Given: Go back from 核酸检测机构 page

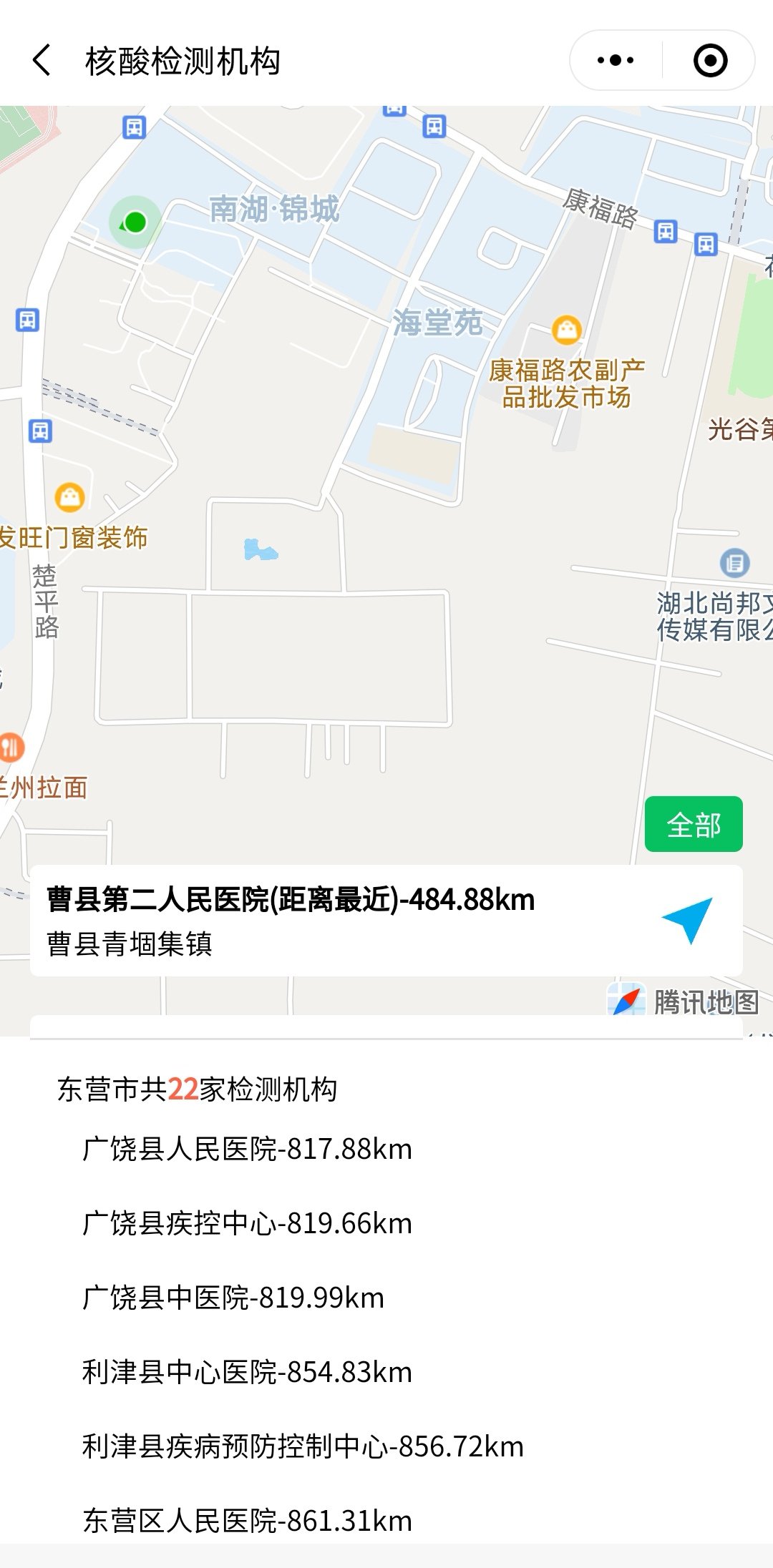Looking at the screenshot, I should click(x=43, y=60).
